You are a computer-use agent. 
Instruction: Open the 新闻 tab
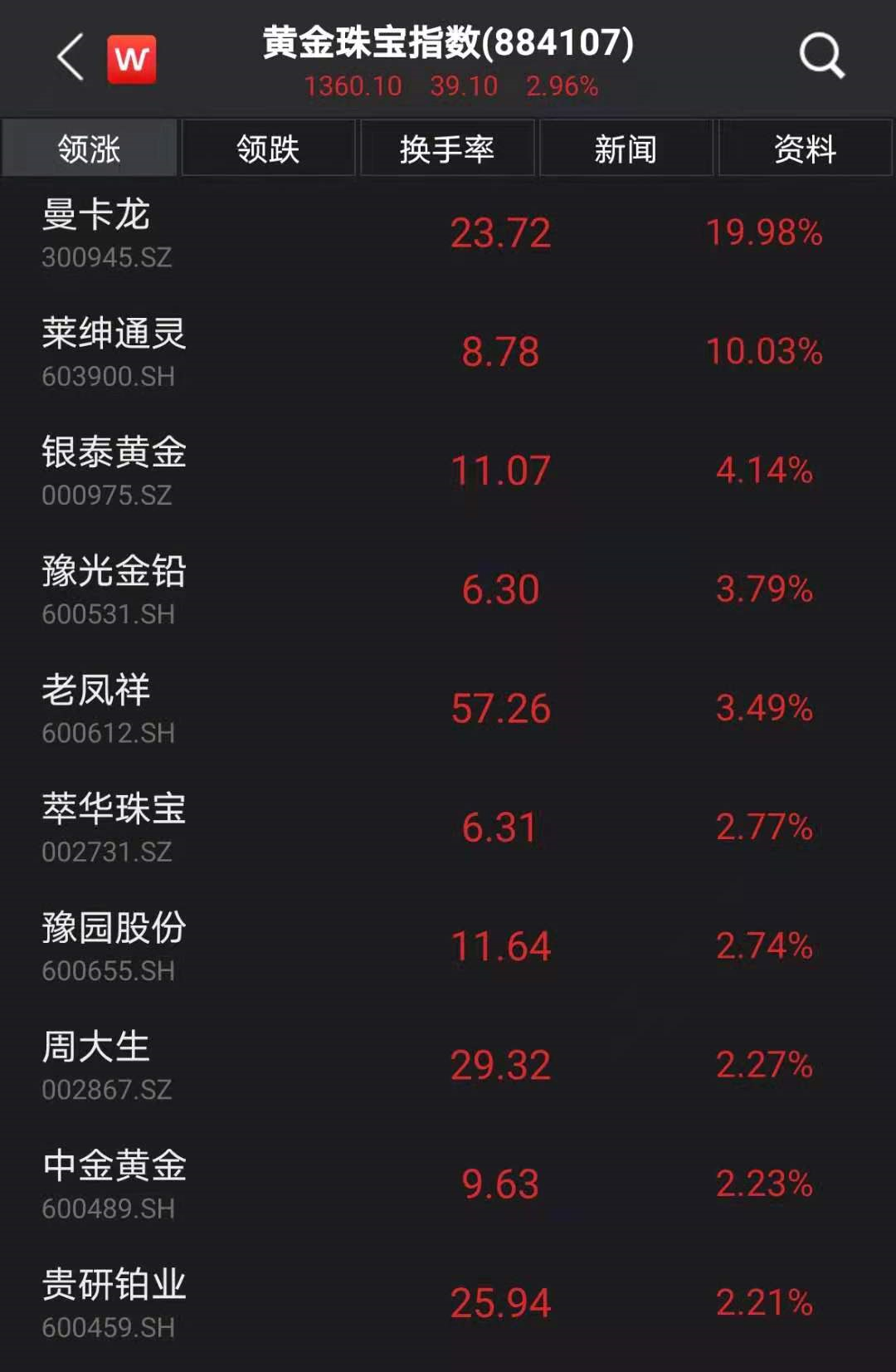pyautogui.click(x=626, y=149)
